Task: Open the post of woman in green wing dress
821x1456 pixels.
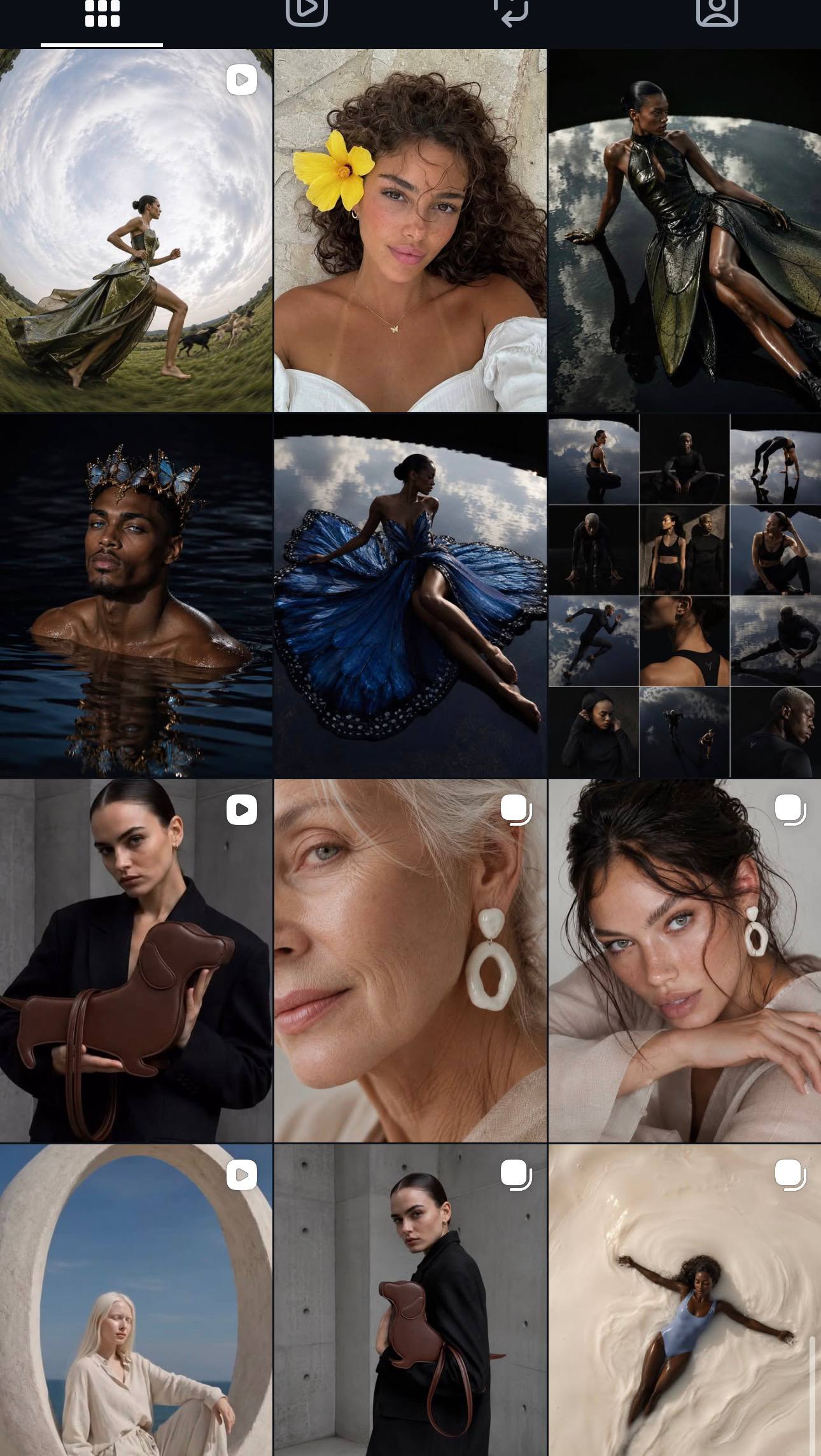Action: point(685,230)
